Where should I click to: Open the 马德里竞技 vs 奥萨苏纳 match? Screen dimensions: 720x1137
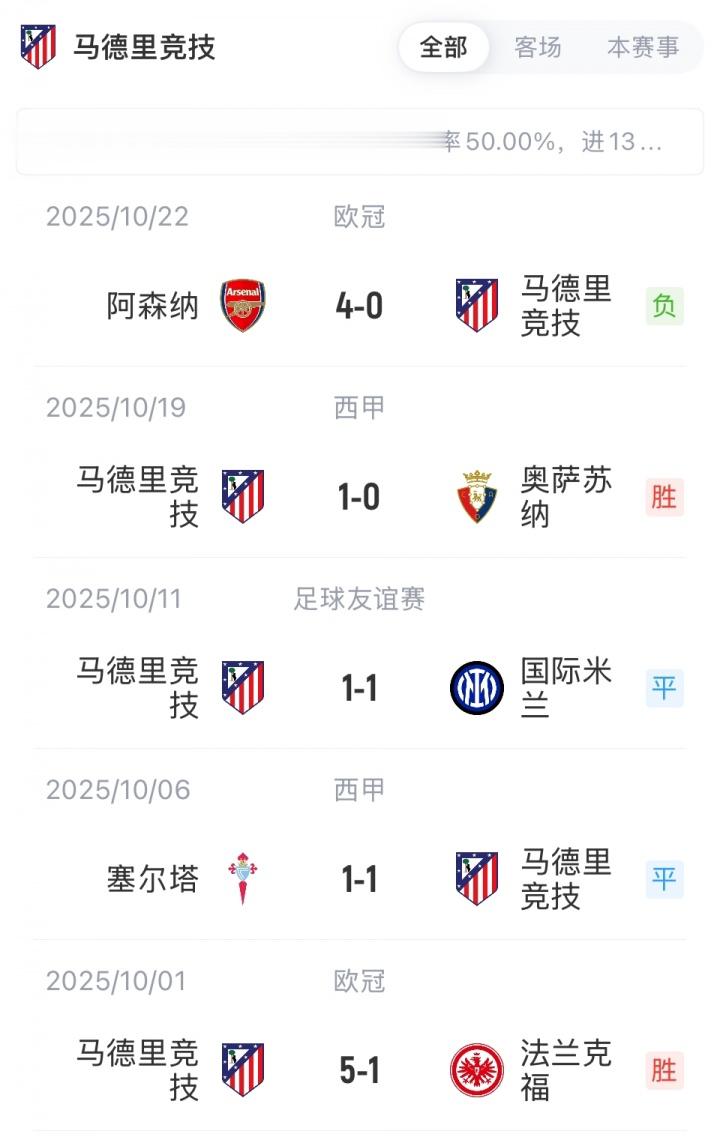(359, 497)
